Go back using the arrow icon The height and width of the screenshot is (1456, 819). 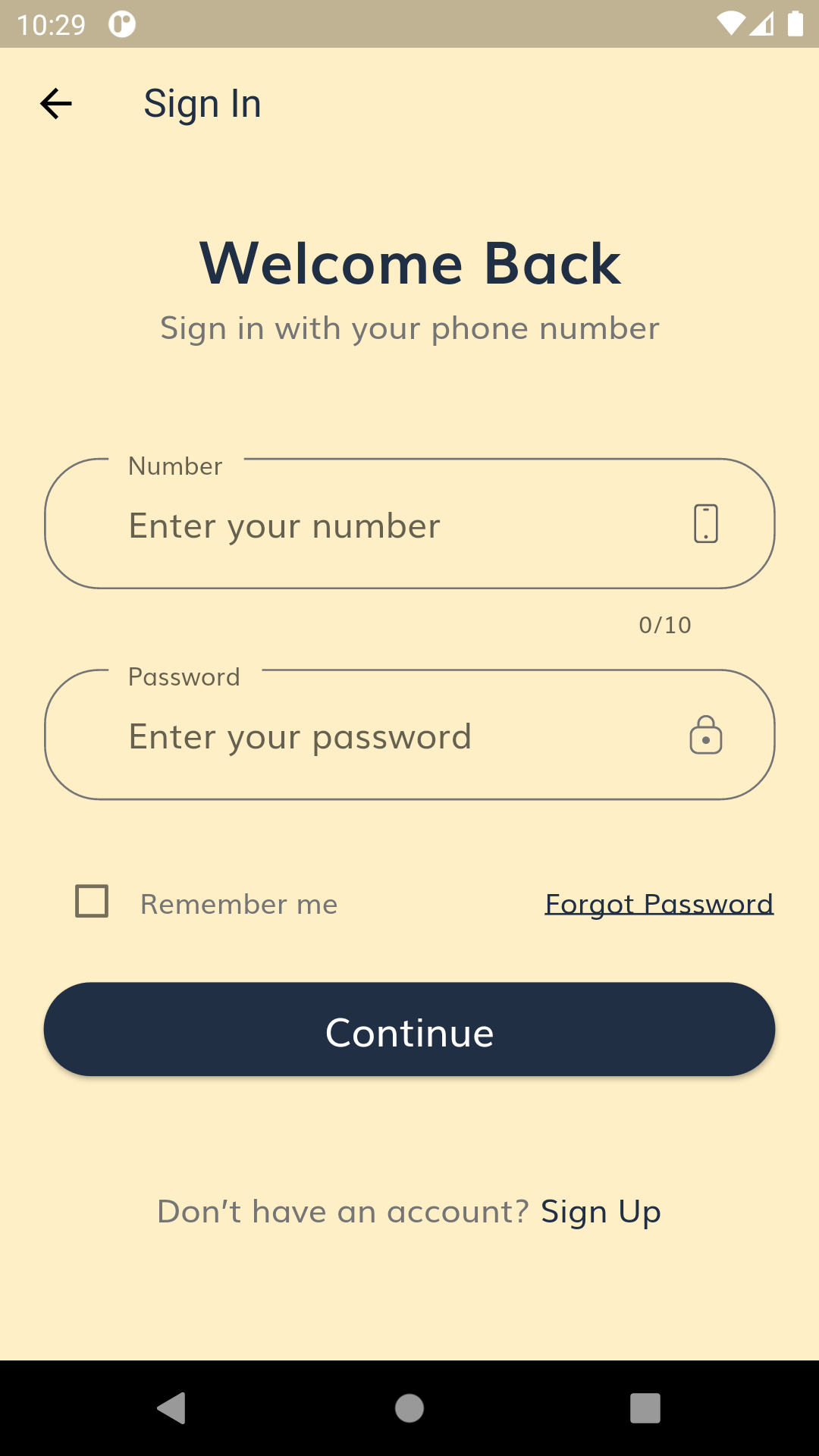point(55,104)
